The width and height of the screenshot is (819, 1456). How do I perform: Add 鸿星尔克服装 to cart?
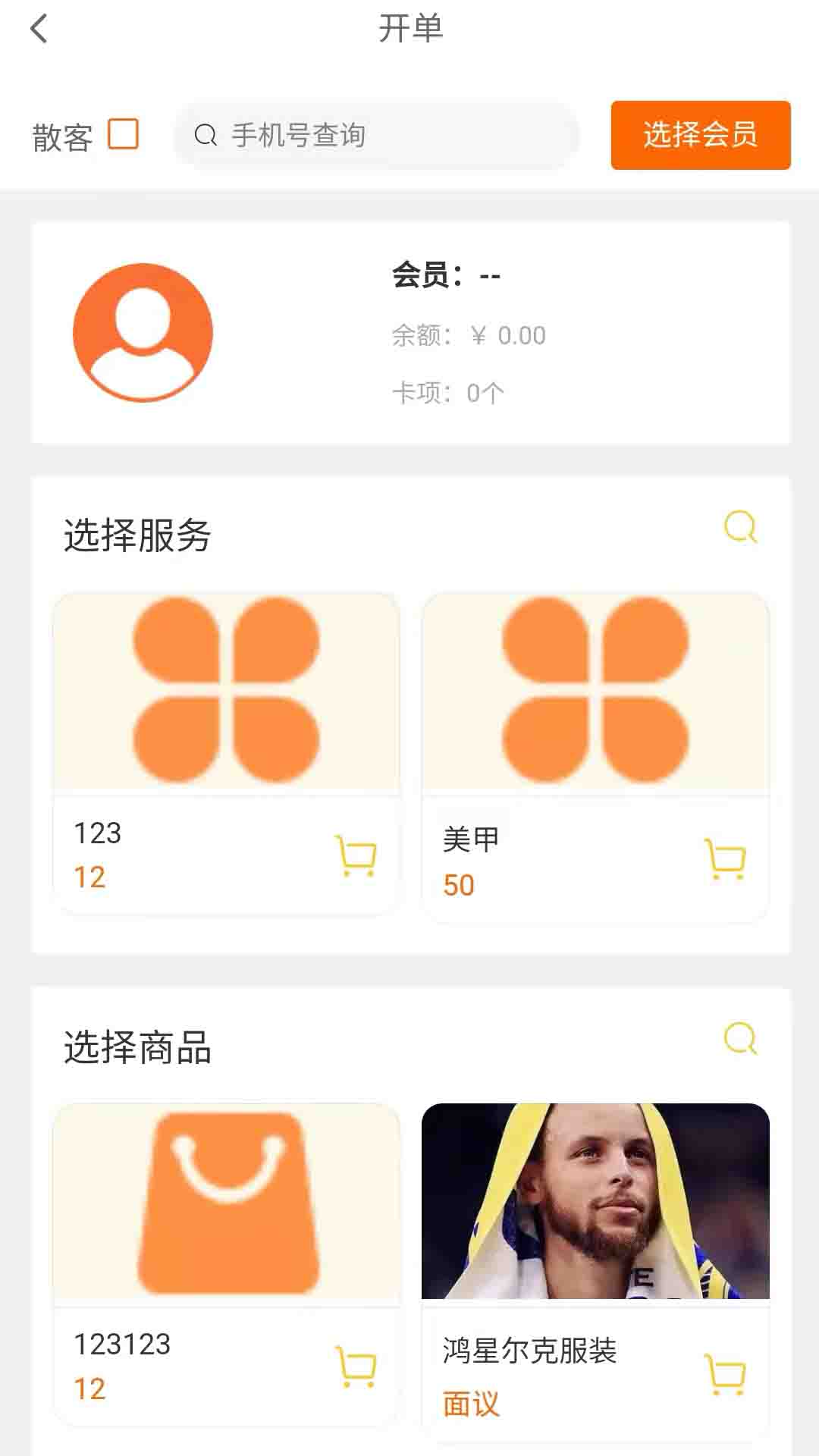725,1374
